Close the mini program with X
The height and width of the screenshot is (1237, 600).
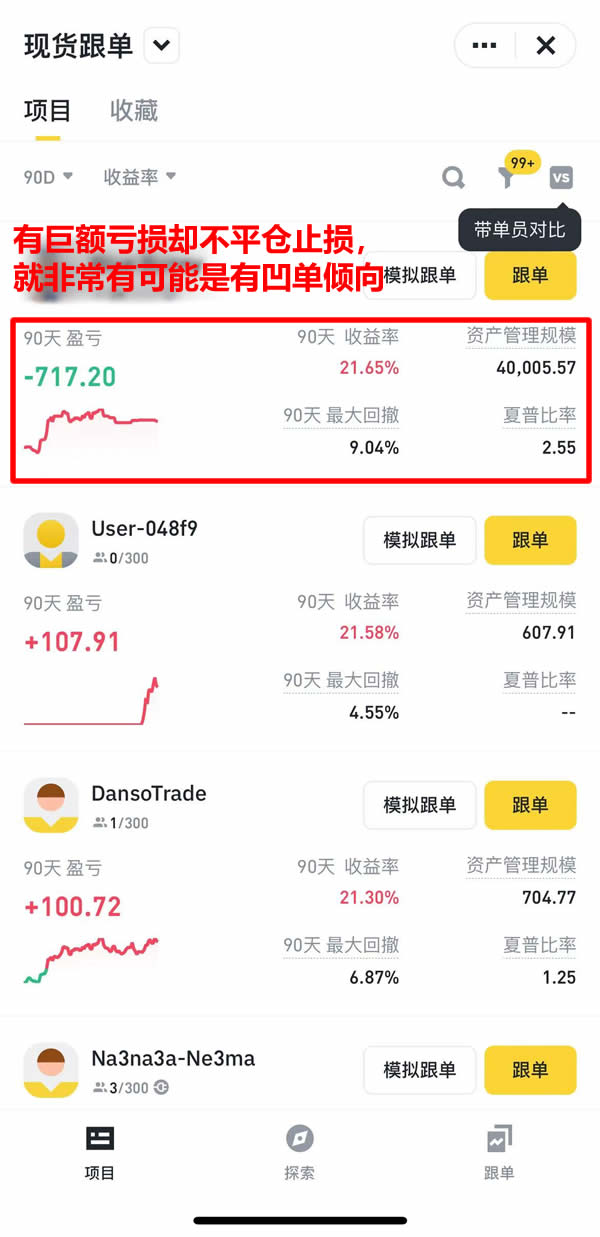[545, 45]
